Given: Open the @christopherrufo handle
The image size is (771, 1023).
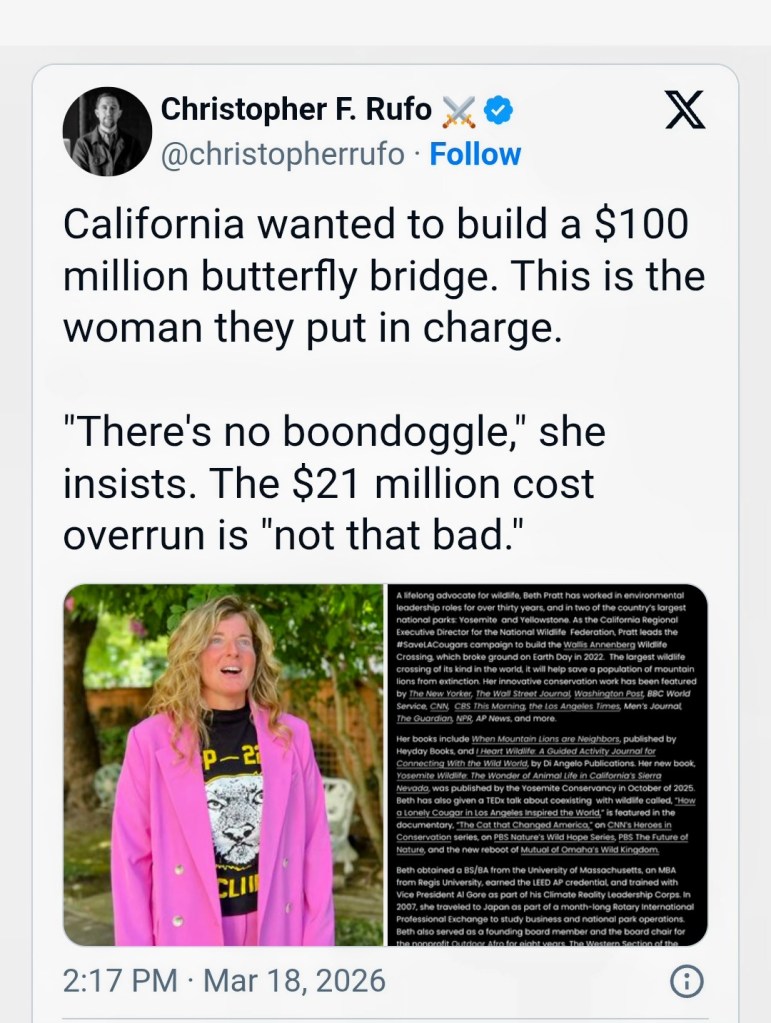Looking at the screenshot, I should [x=283, y=155].
